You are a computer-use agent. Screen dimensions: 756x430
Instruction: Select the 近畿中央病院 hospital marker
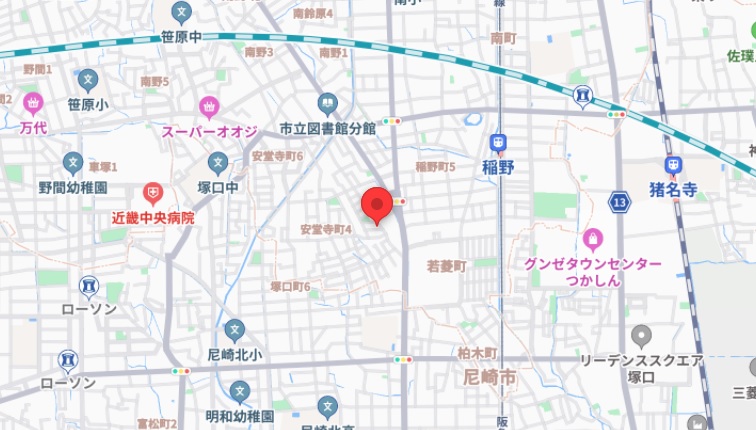(x=153, y=191)
